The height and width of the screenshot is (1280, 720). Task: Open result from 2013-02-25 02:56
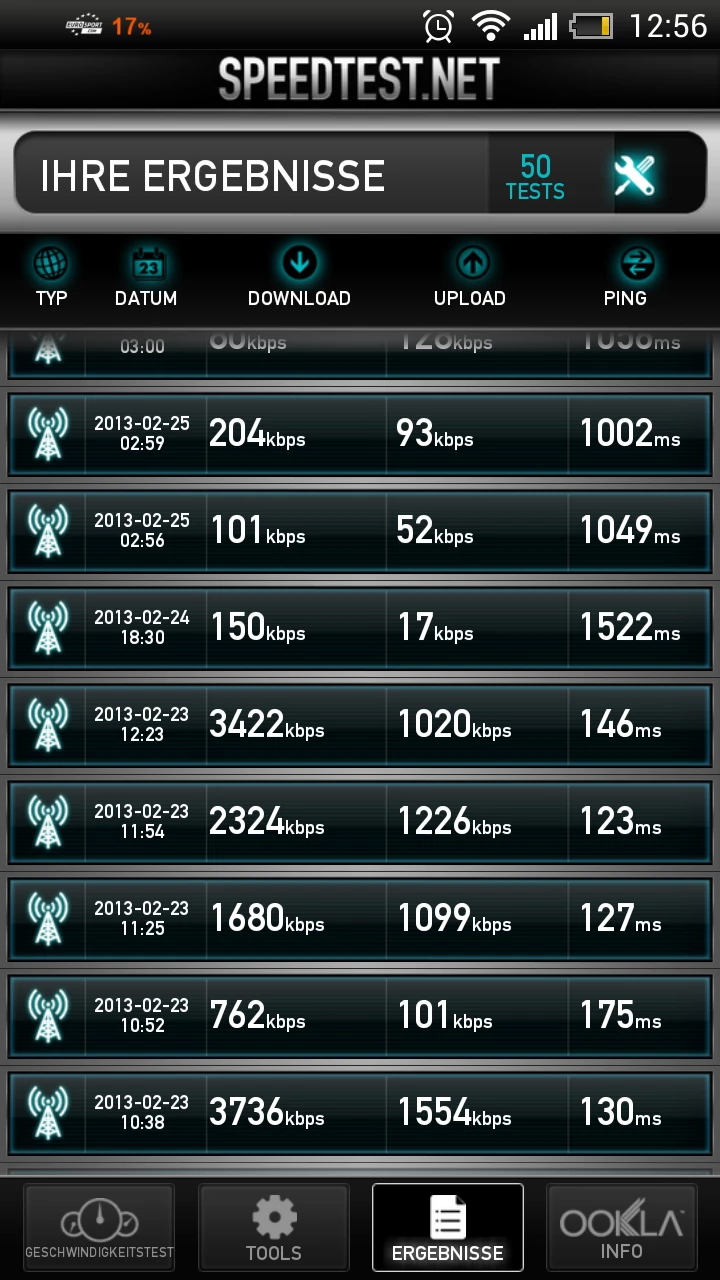click(360, 531)
